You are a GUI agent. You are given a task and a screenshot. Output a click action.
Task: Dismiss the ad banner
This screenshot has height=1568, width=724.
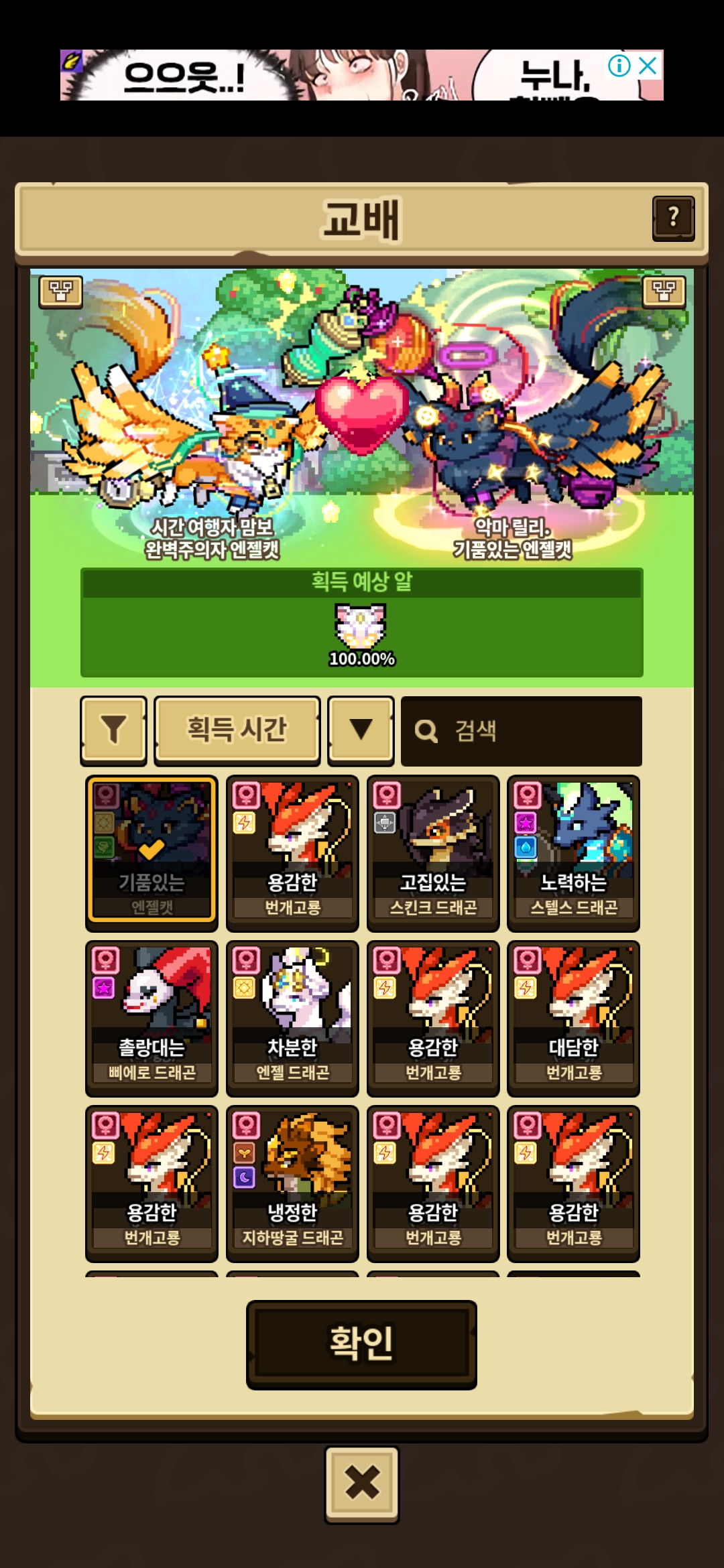tap(648, 66)
